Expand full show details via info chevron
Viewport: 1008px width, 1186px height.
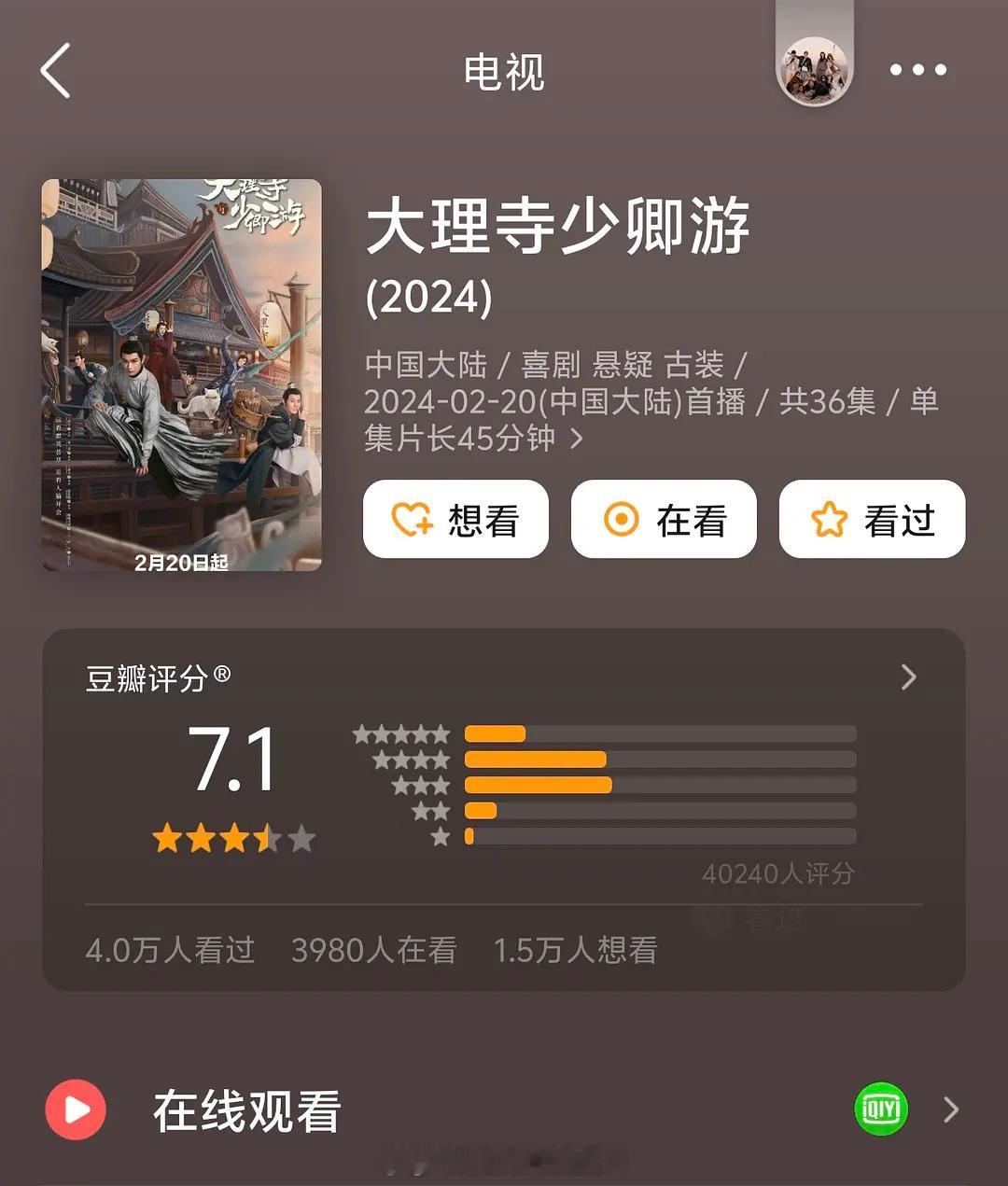(576, 437)
